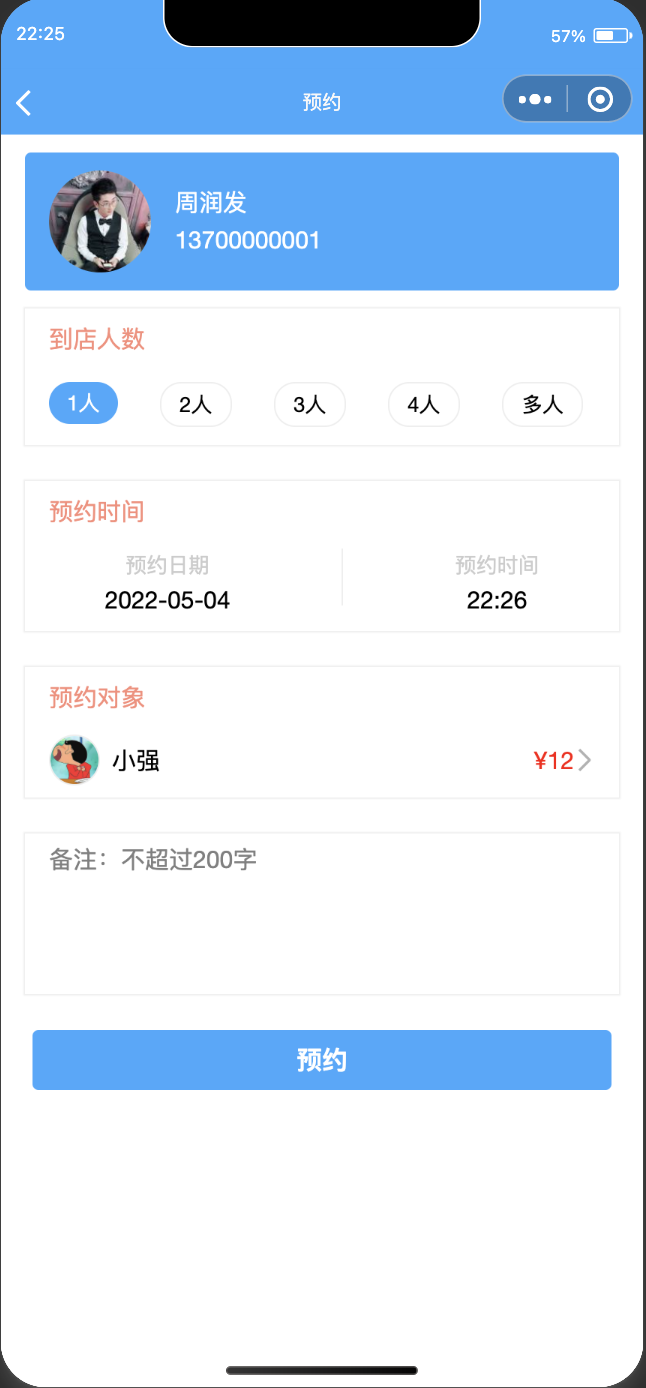Tap the 备注 remarks text field
646x1388 pixels.
pos(322,913)
